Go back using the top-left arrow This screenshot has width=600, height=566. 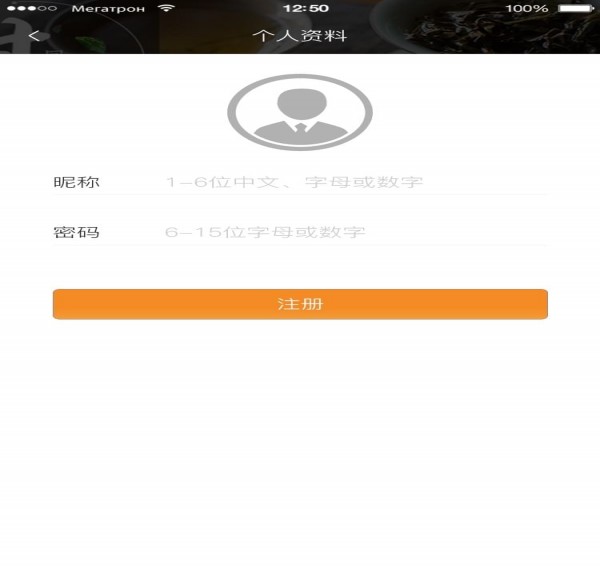pos(34,36)
